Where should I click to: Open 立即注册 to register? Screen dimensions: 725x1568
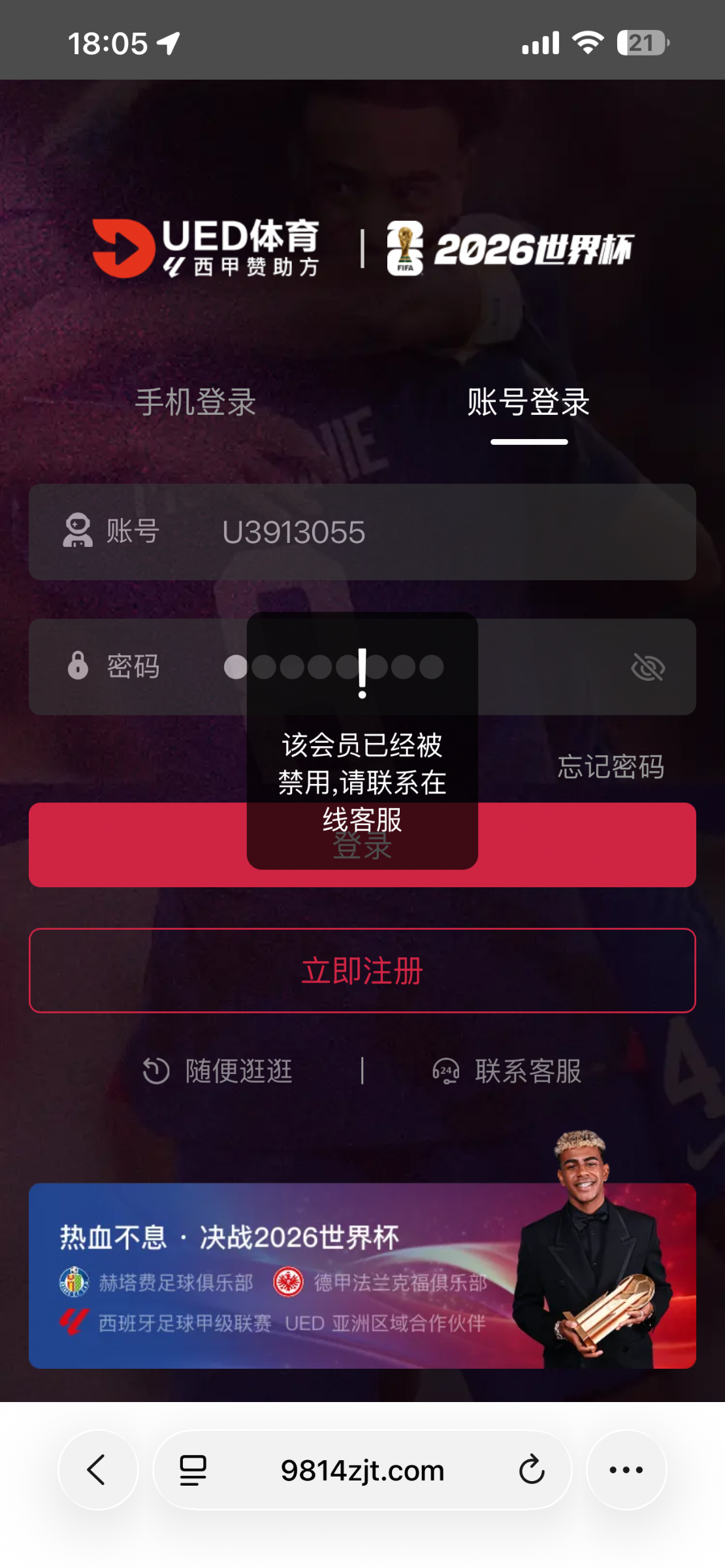[362, 970]
